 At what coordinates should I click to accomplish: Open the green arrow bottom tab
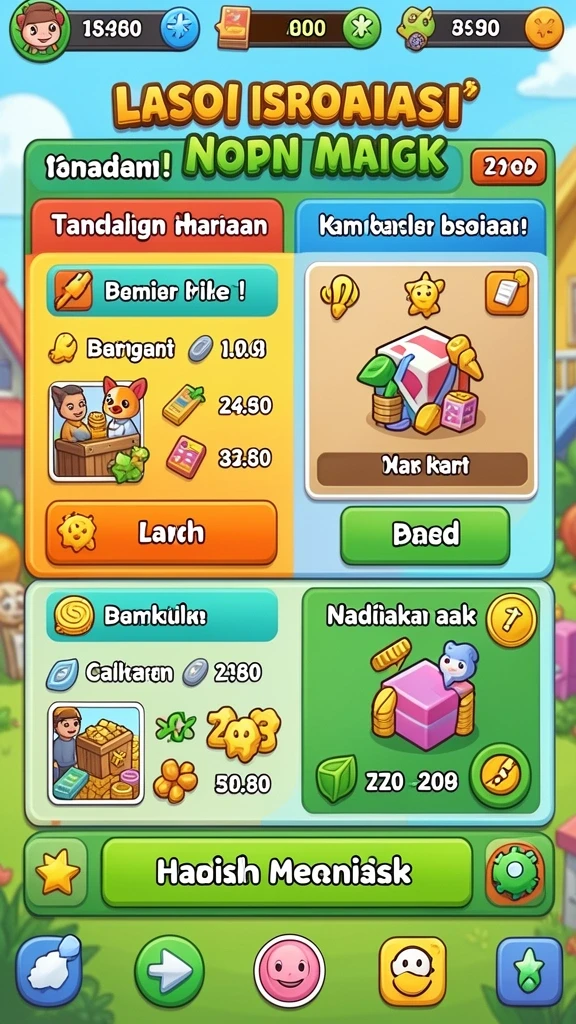pyautogui.click(x=169, y=970)
